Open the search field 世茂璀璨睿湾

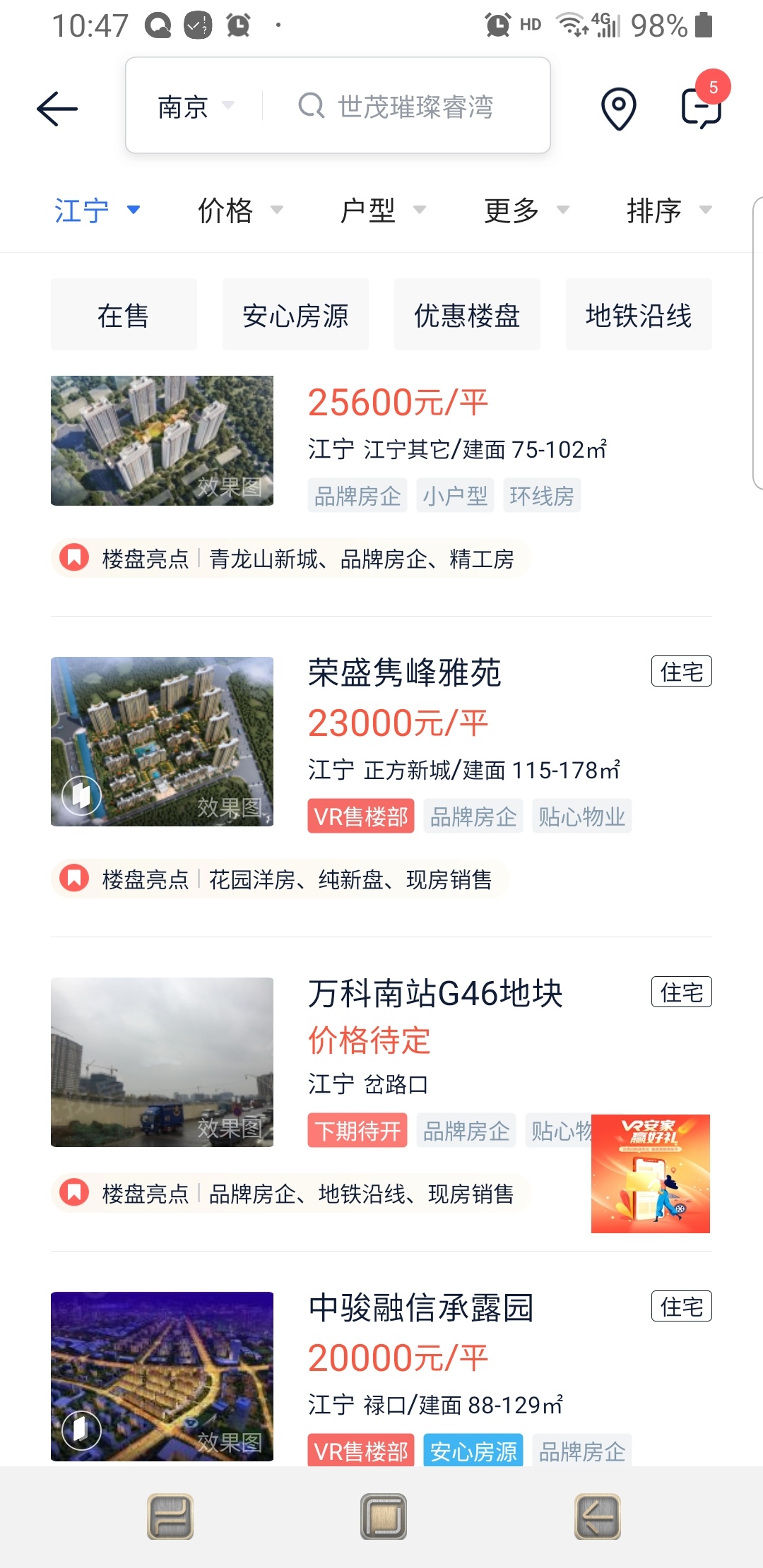pos(415,107)
